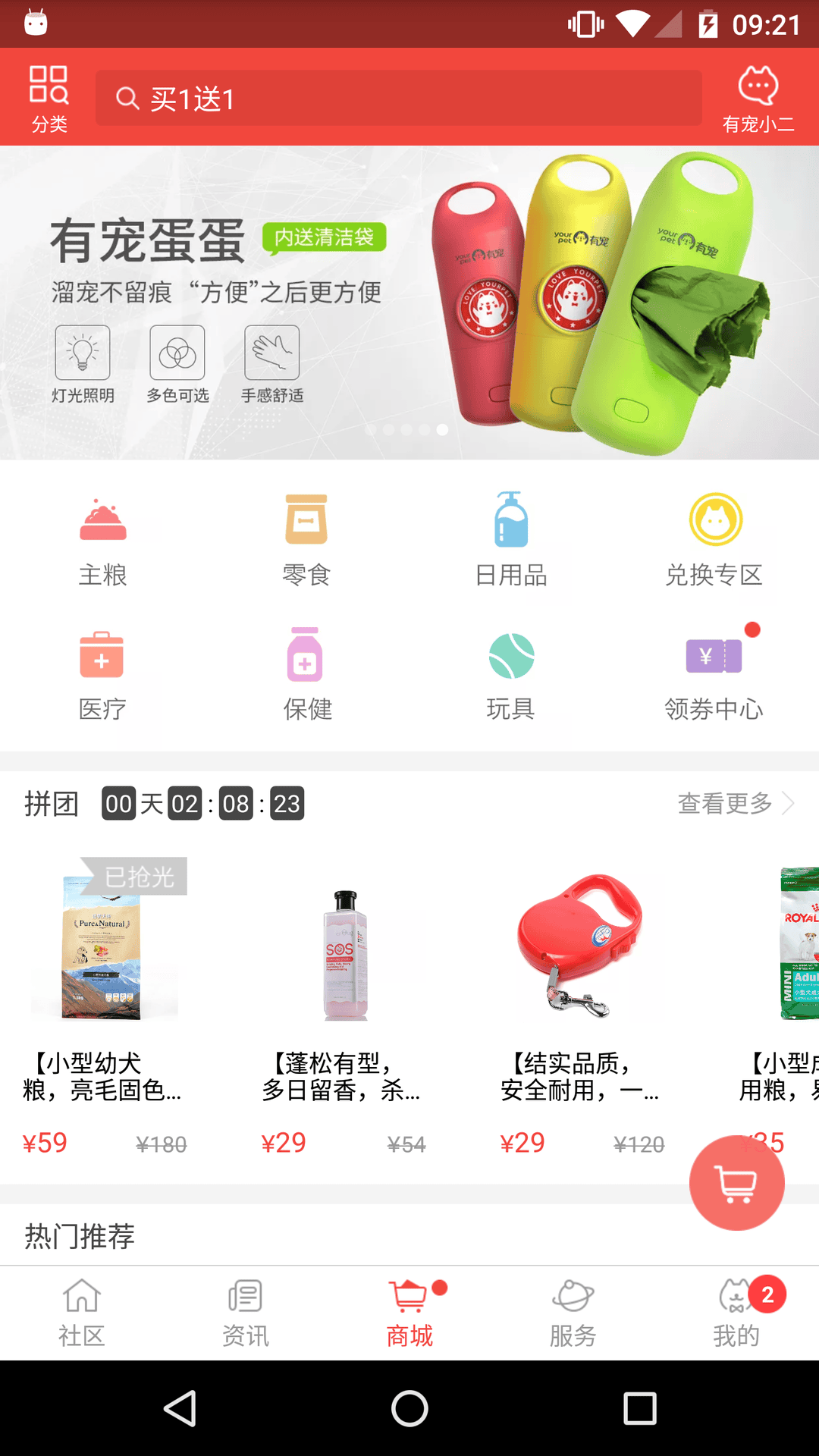Switch to the 社区 community tab
The width and height of the screenshot is (819, 1456).
click(x=82, y=1313)
